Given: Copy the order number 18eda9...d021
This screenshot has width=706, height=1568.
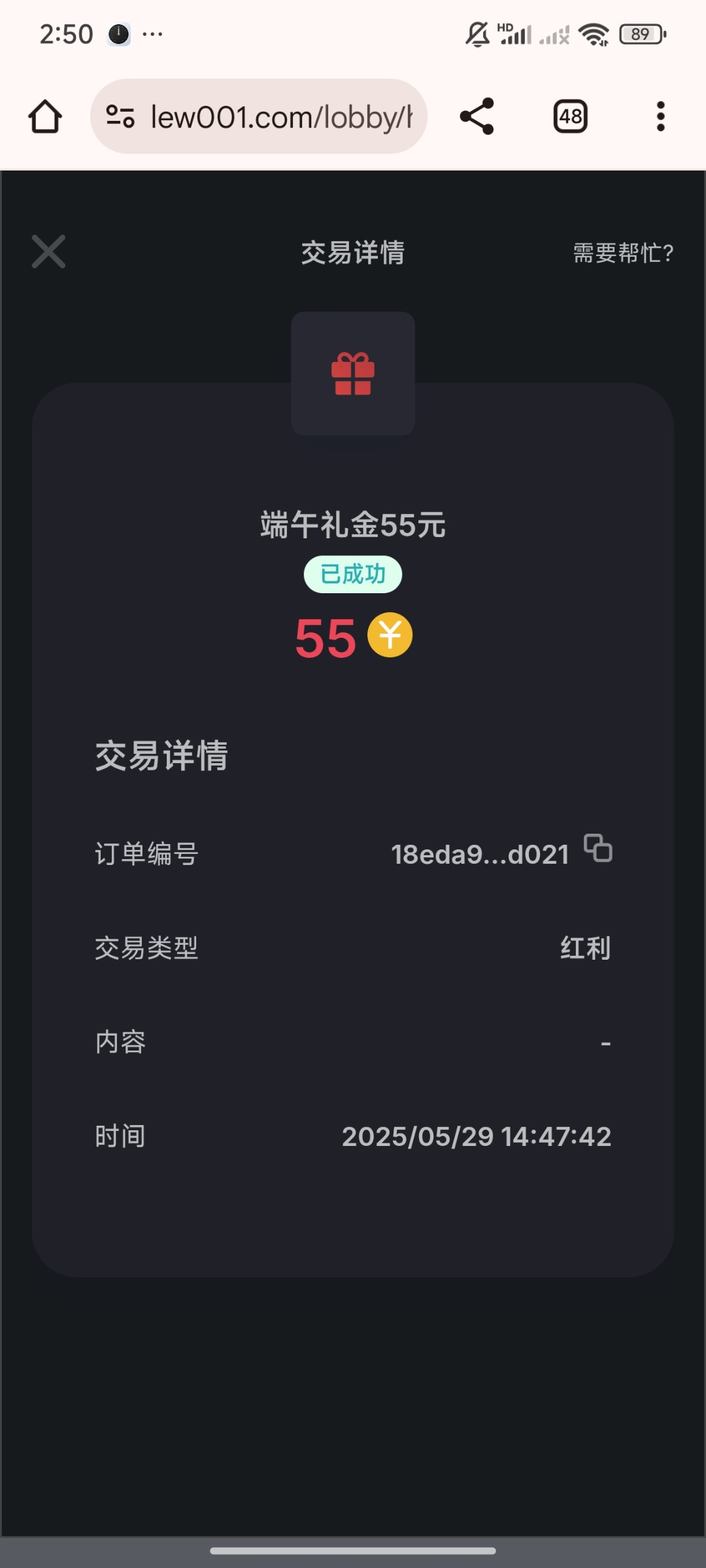Looking at the screenshot, I should pos(598,849).
